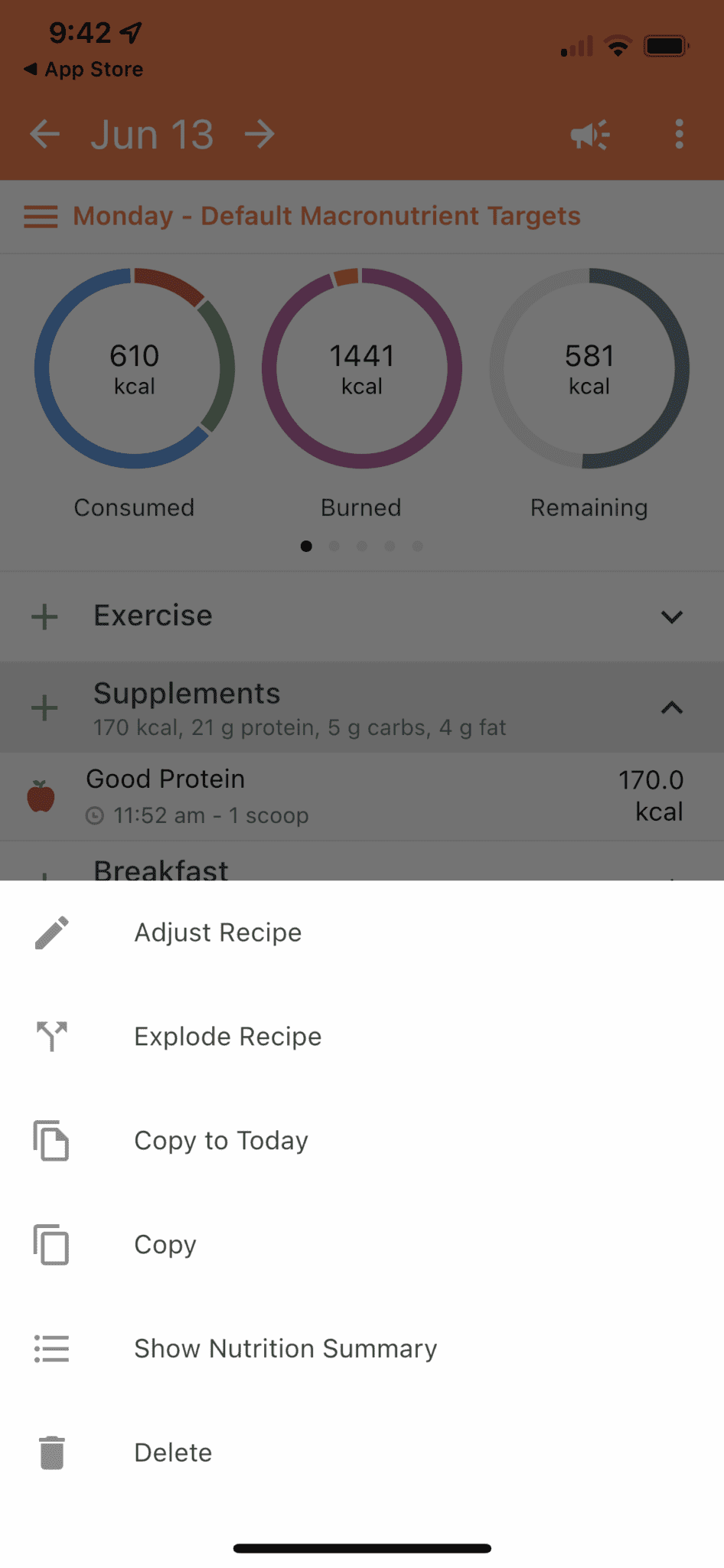Select the Copy to Today duplicate icon
Screen dimensions: 724x1568
pyautogui.click(x=51, y=1141)
